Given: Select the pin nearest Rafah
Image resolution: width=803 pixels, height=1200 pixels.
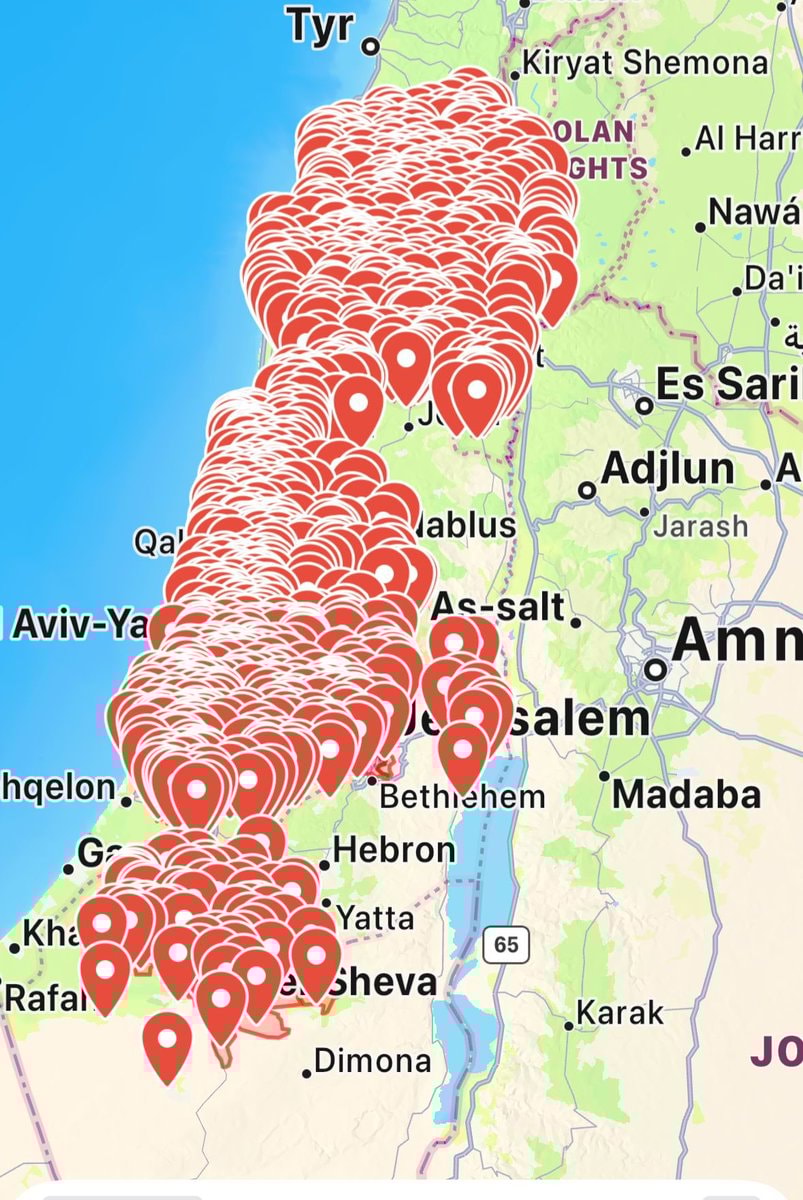Looking at the screenshot, I should coord(105,973).
